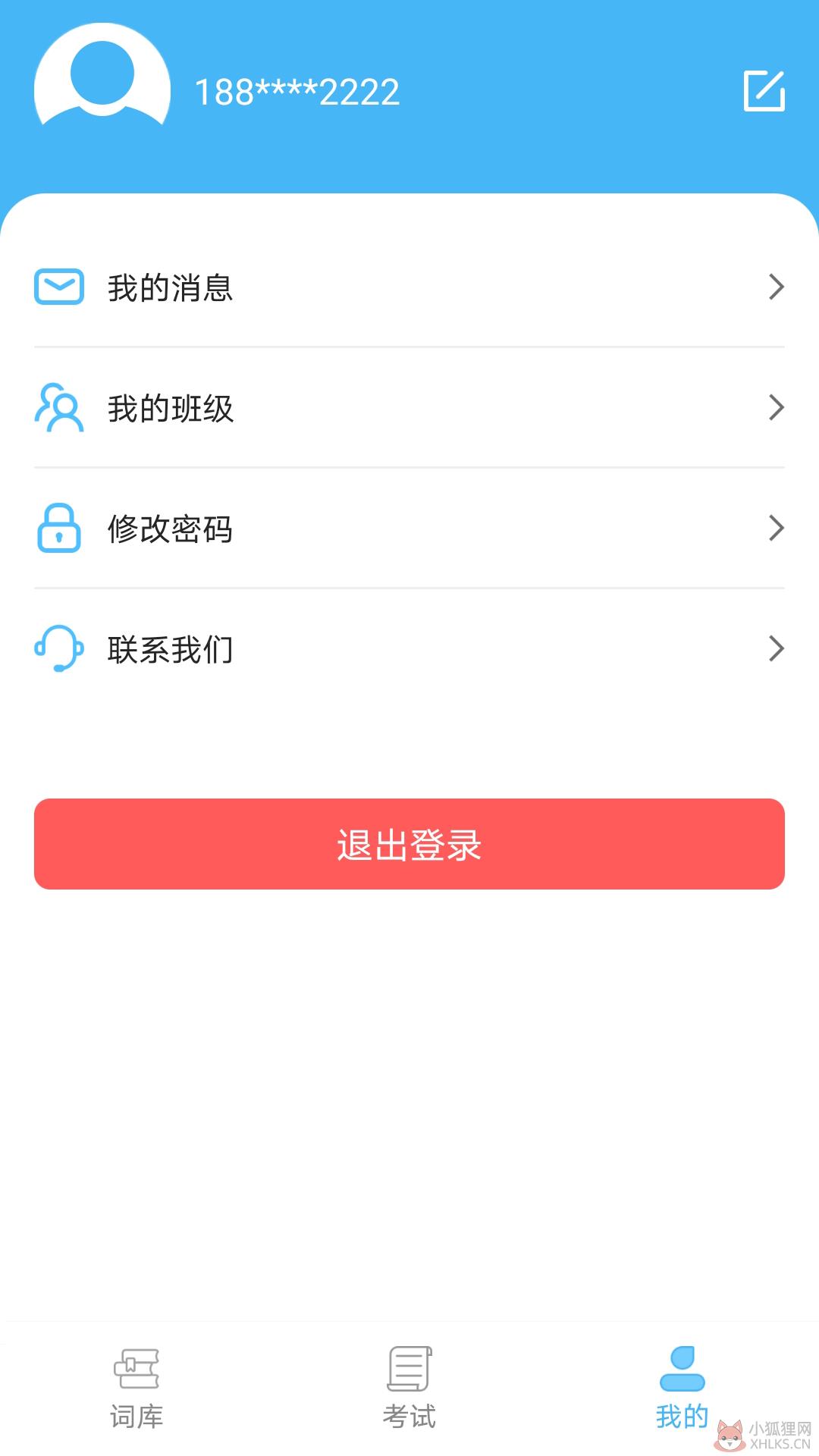The height and width of the screenshot is (1456, 819).
Task: Switch to the 考试 tab
Action: [409, 1389]
